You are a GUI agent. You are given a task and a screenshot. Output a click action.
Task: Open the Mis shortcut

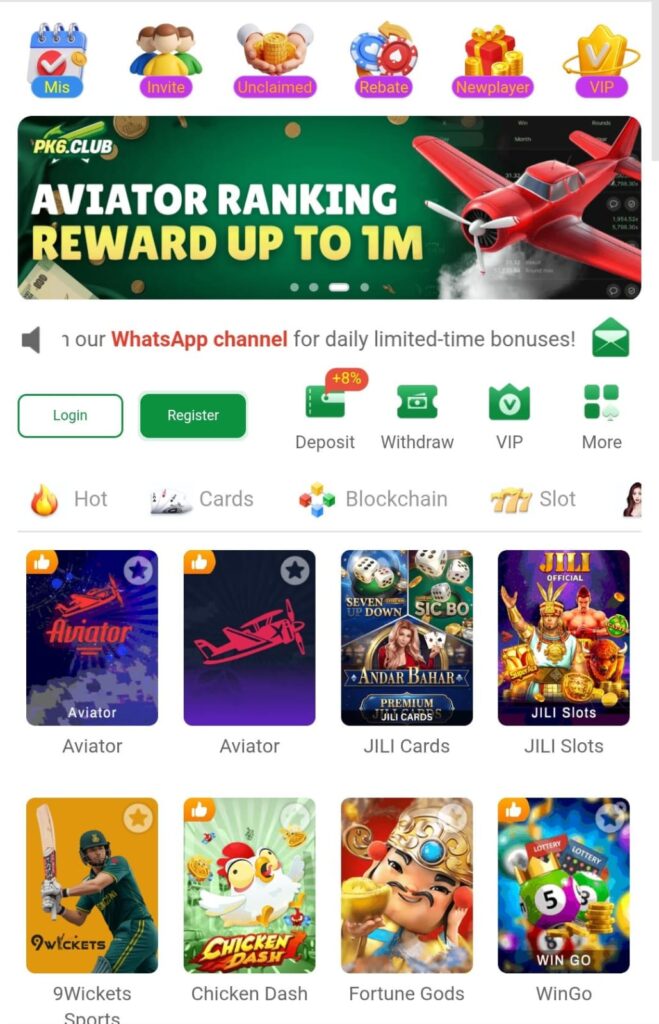click(x=57, y=60)
